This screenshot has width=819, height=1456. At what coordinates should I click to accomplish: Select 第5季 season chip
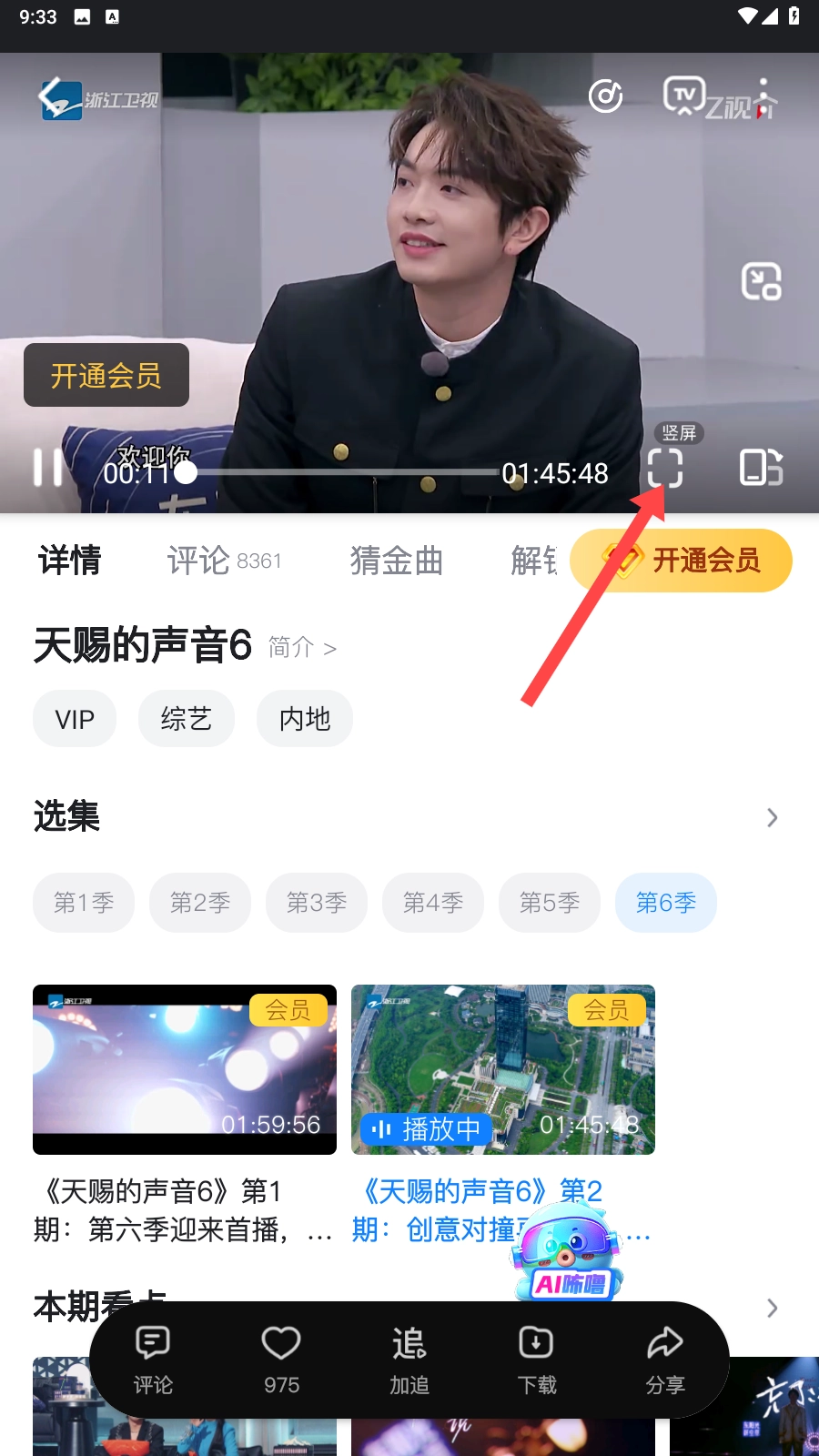pyautogui.click(x=550, y=903)
